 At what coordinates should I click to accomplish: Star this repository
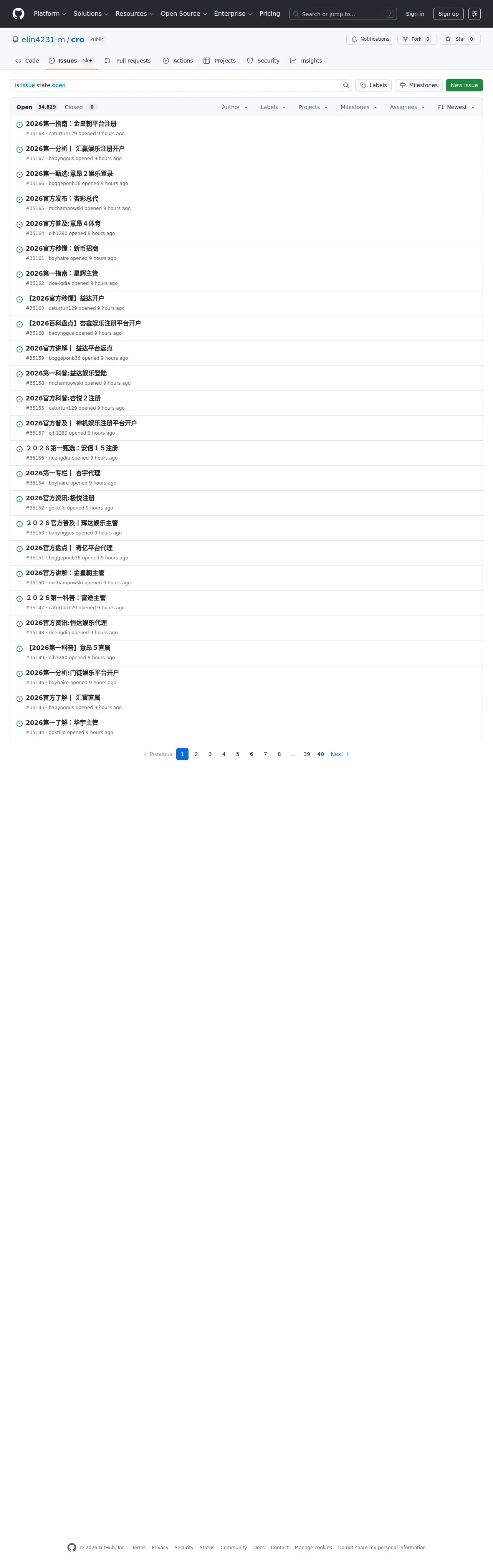click(x=460, y=39)
